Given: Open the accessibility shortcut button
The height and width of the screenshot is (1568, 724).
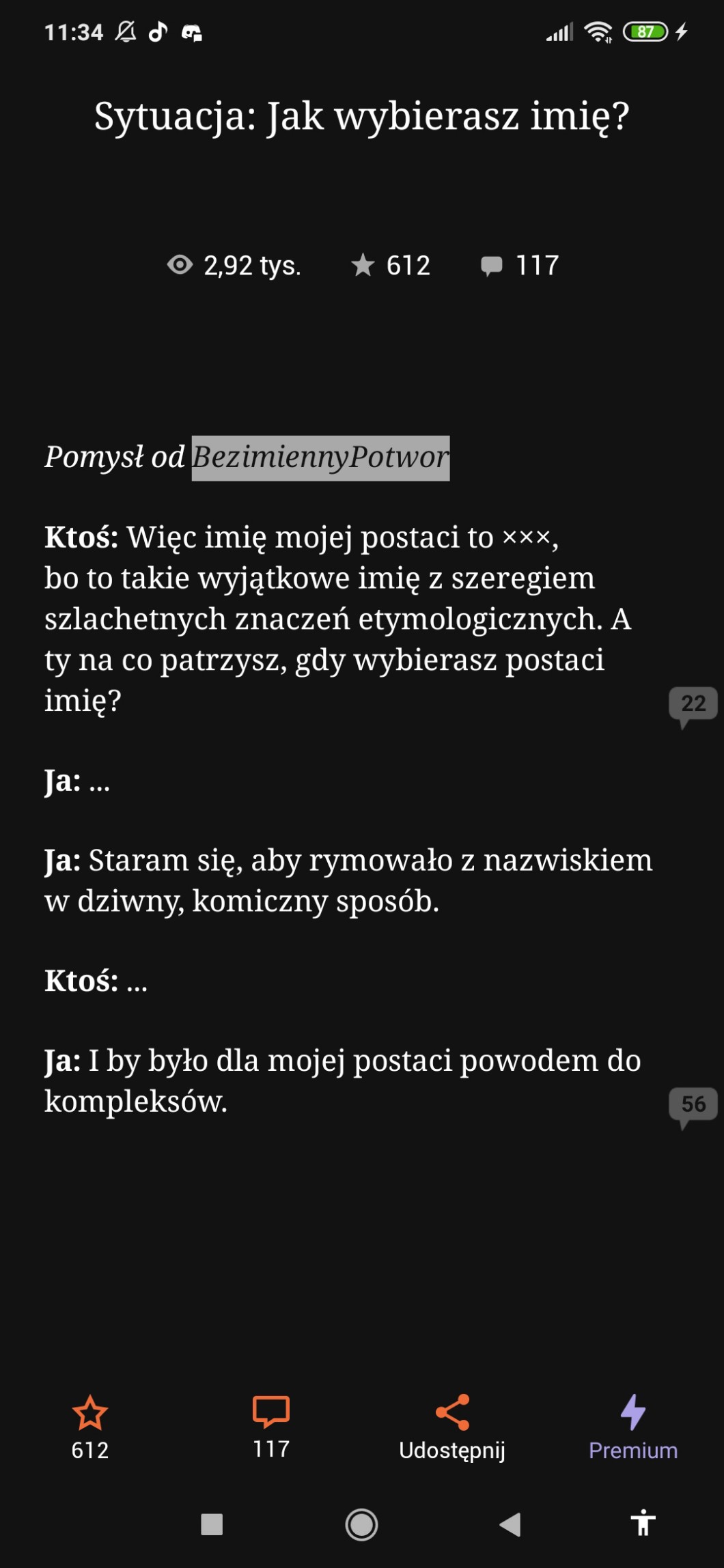Looking at the screenshot, I should 643,1523.
